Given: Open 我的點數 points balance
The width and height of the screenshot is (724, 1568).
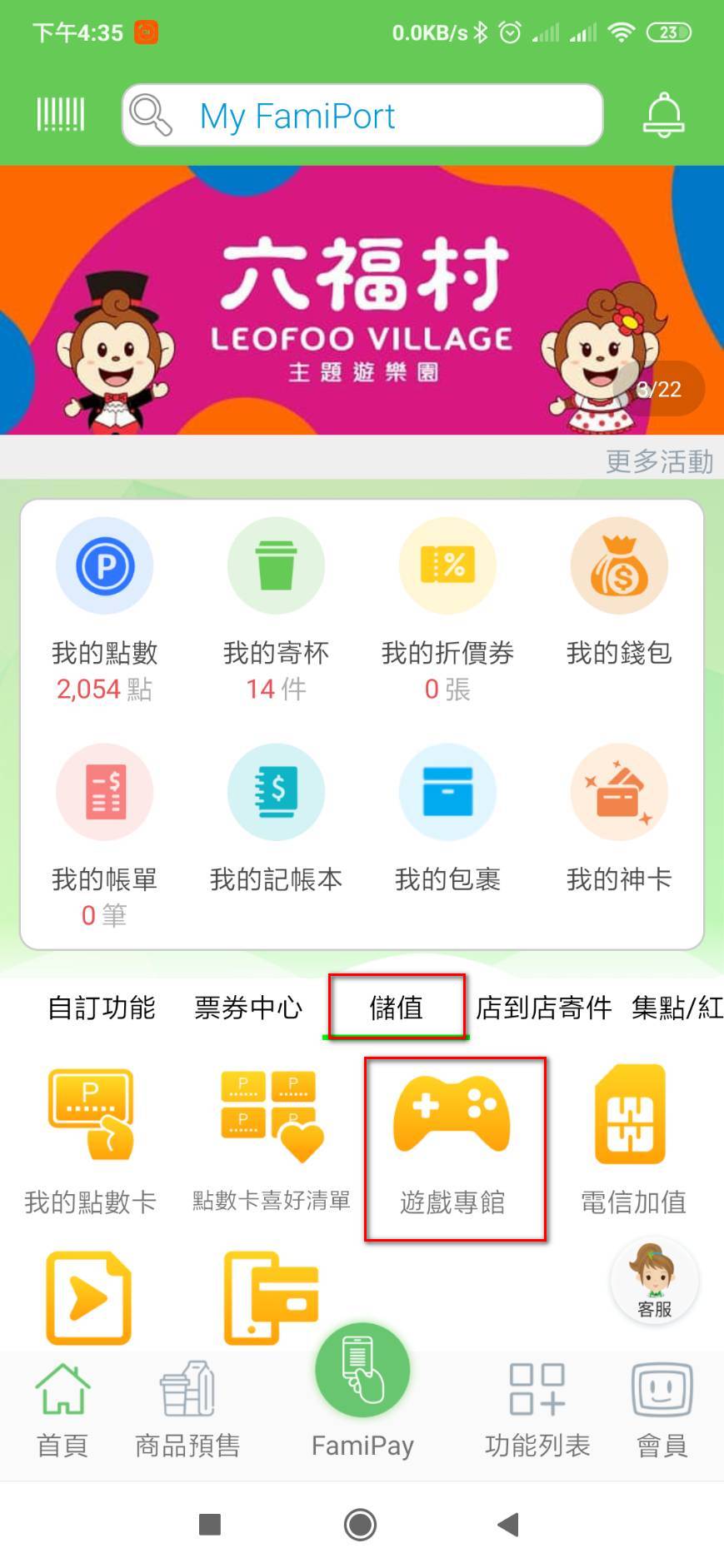Looking at the screenshot, I should tap(104, 610).
